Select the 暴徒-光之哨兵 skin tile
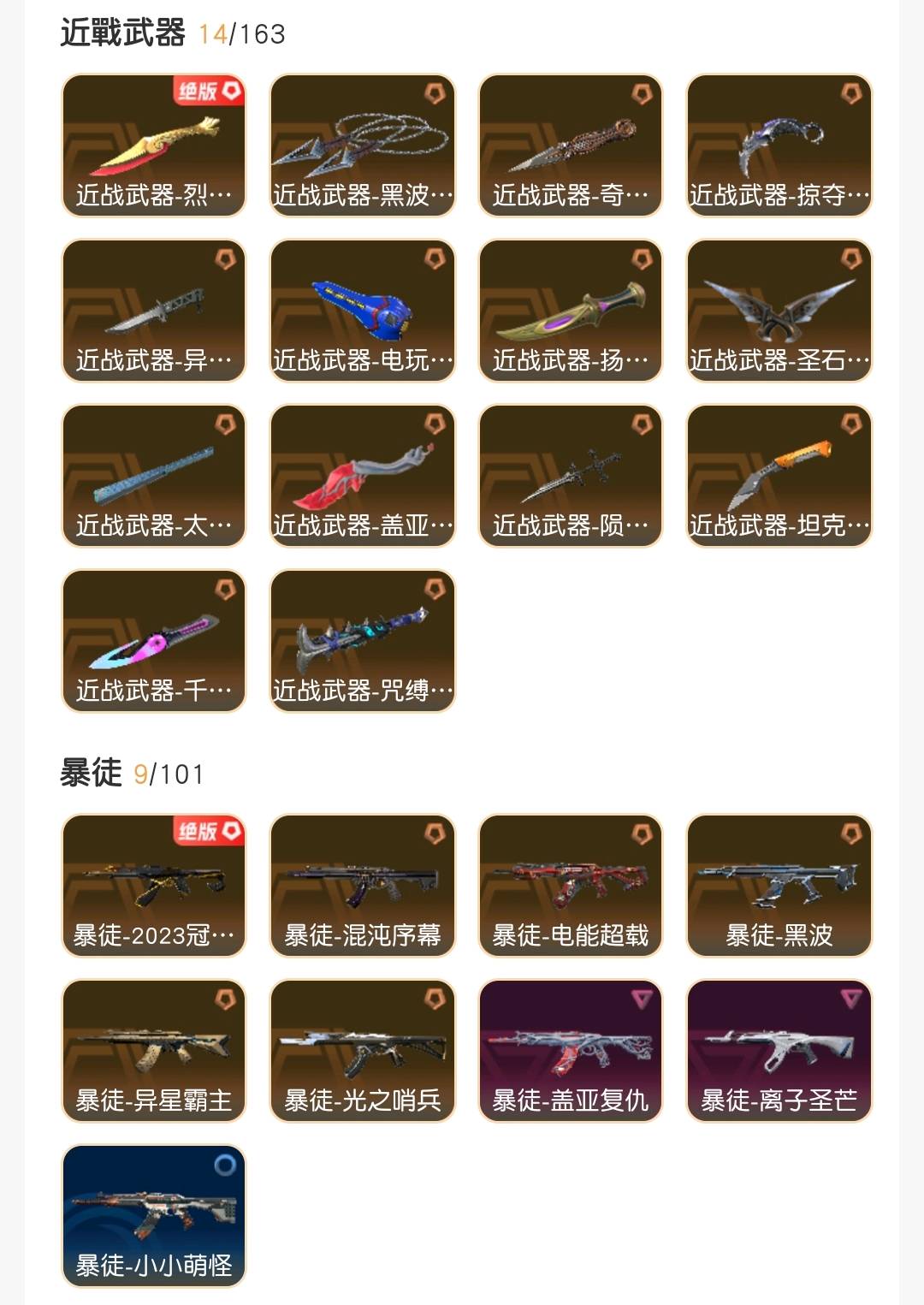The image size is (924, 1305). pyautogui.click(x=363, y=1051)
